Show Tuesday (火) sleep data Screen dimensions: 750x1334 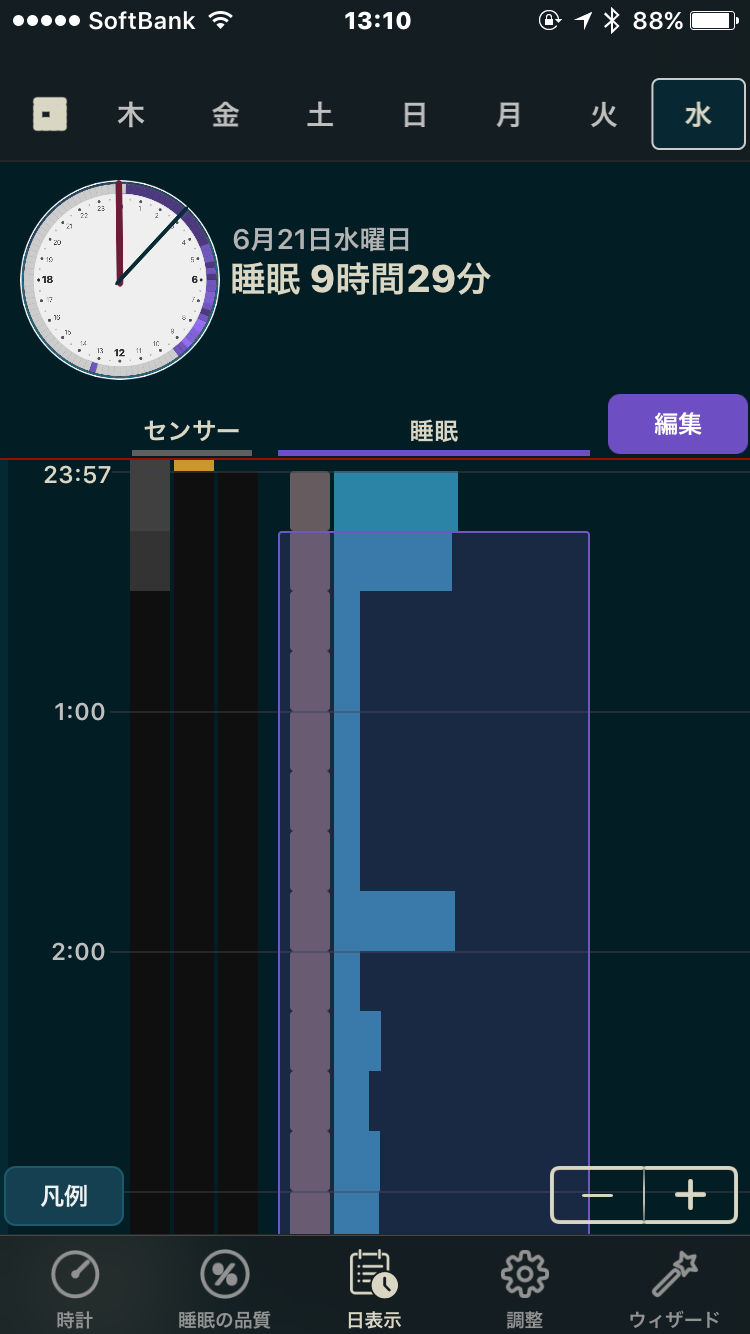pyautogui.click(x=603, y=115)
